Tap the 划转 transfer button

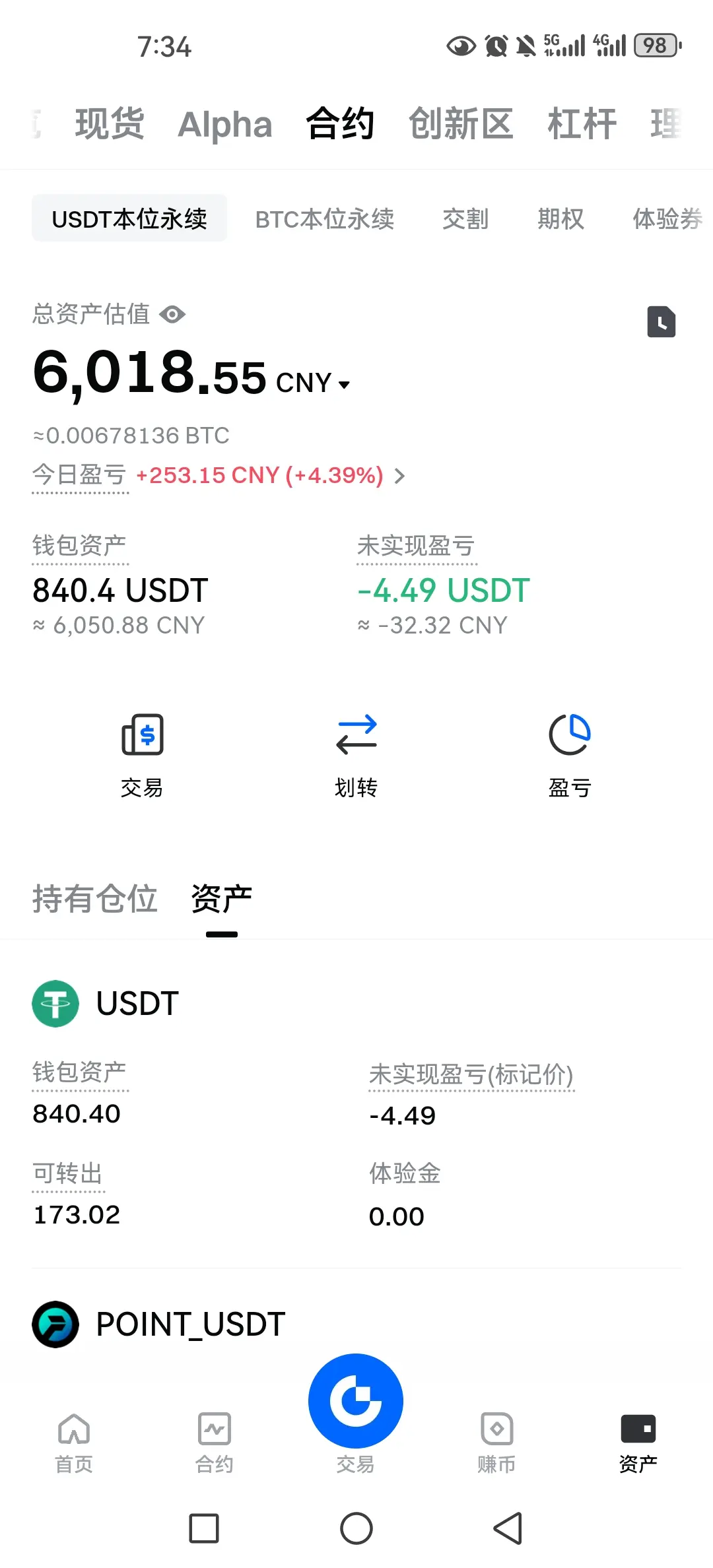(356, 755)
